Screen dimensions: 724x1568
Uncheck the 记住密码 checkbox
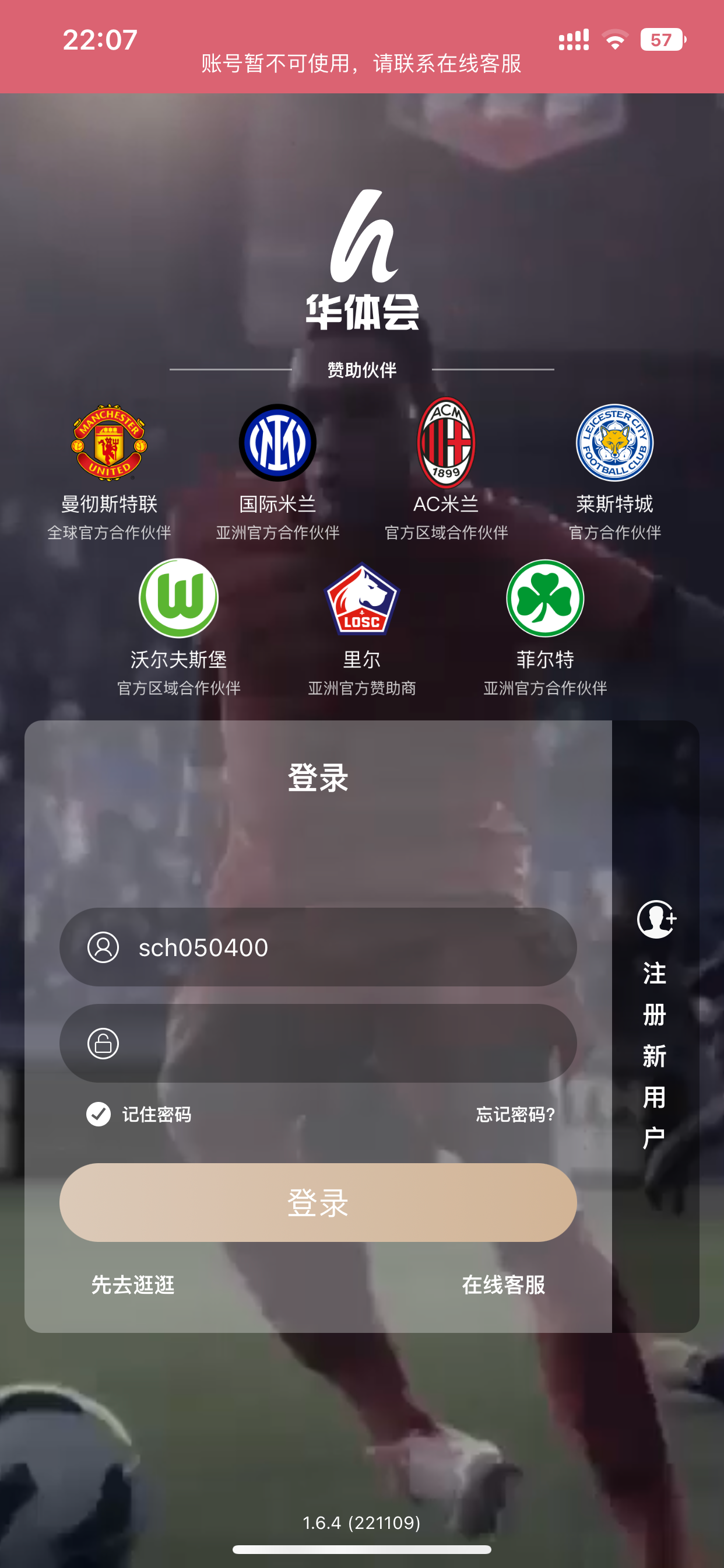click(x=99, y=1115)
